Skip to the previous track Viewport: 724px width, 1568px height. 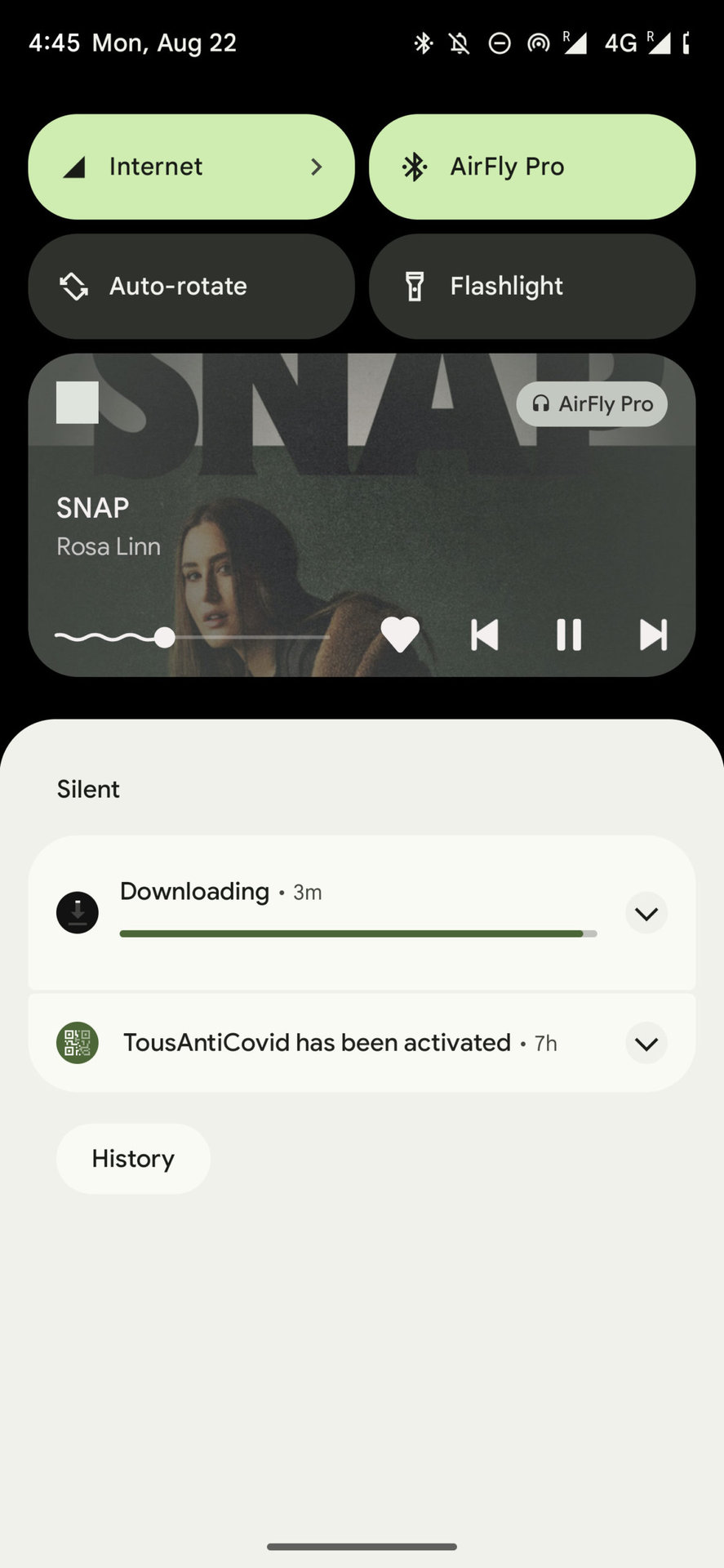tap(485, 635)
